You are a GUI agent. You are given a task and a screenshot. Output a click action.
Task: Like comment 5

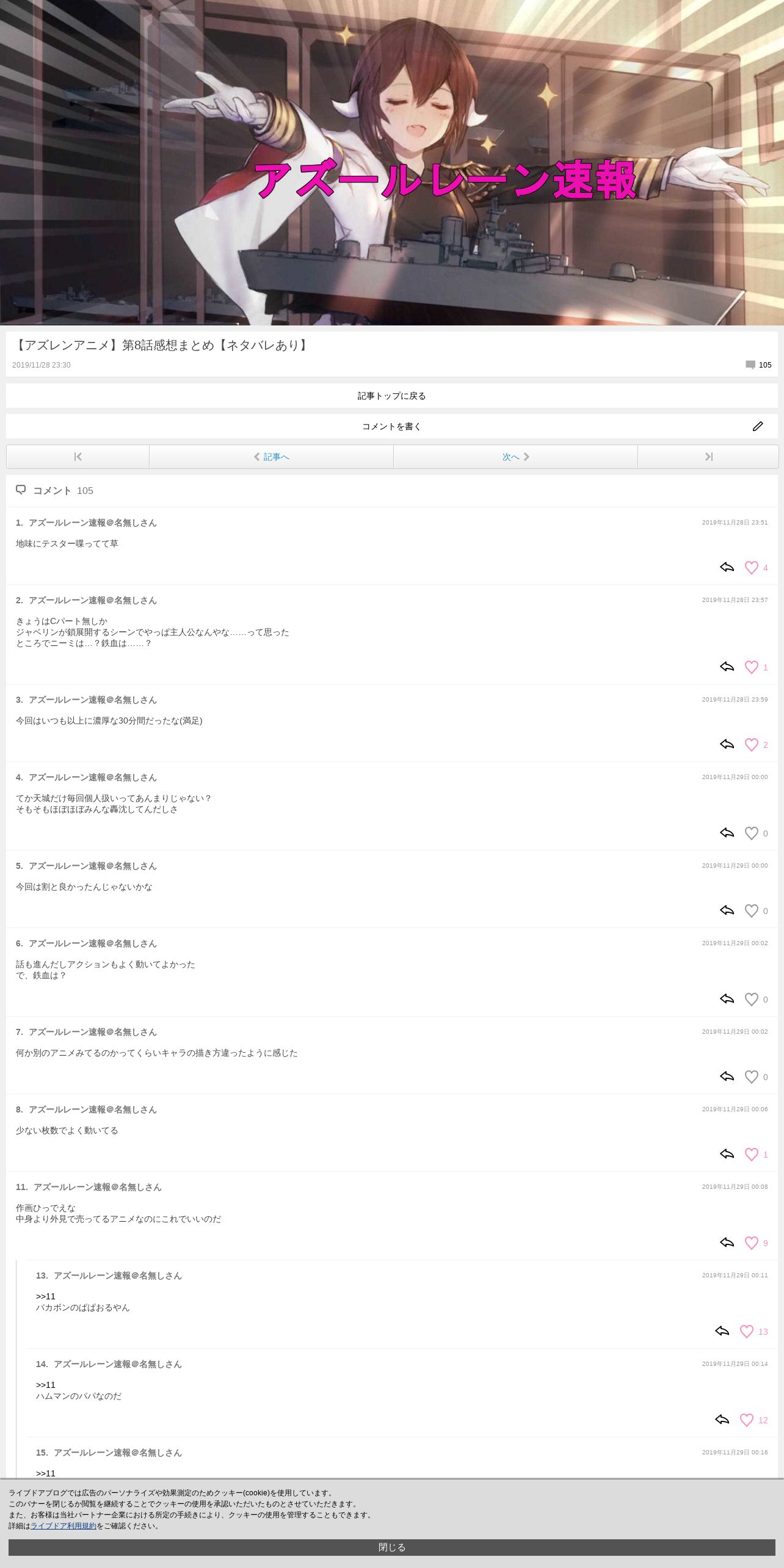[x=752, y=911]
